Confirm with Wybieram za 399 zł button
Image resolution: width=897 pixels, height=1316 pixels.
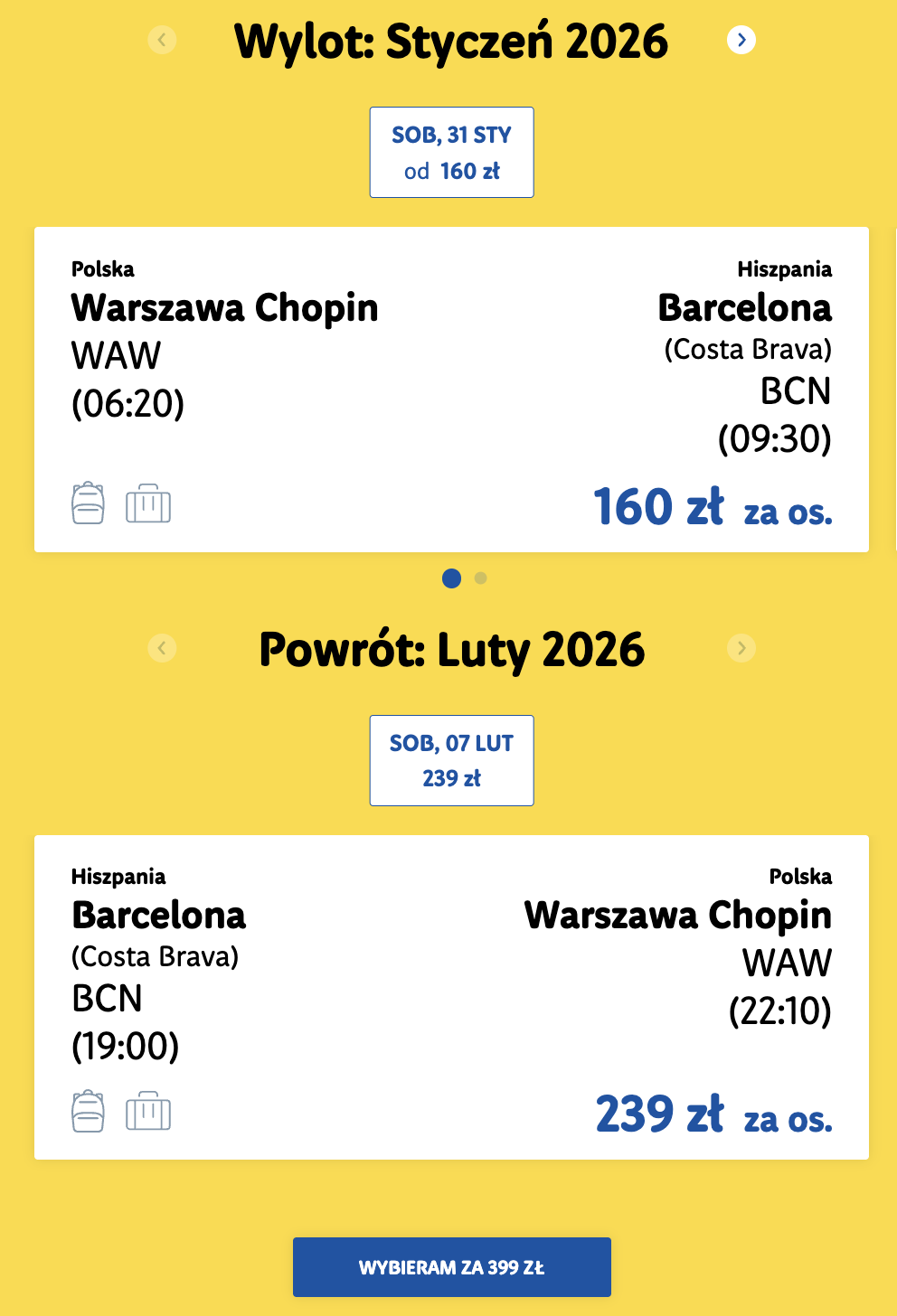point(451,1267)
